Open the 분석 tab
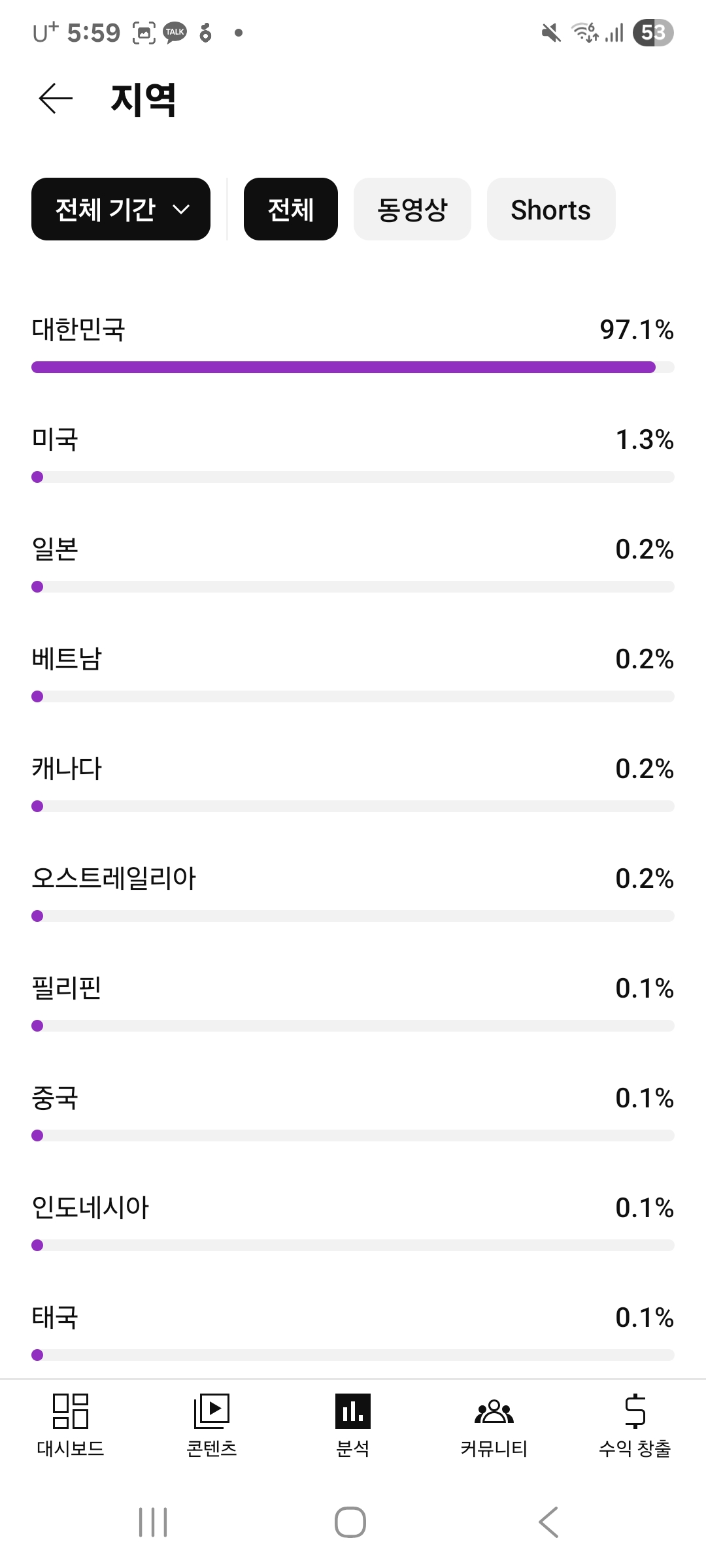 (x=352, y=1425)
